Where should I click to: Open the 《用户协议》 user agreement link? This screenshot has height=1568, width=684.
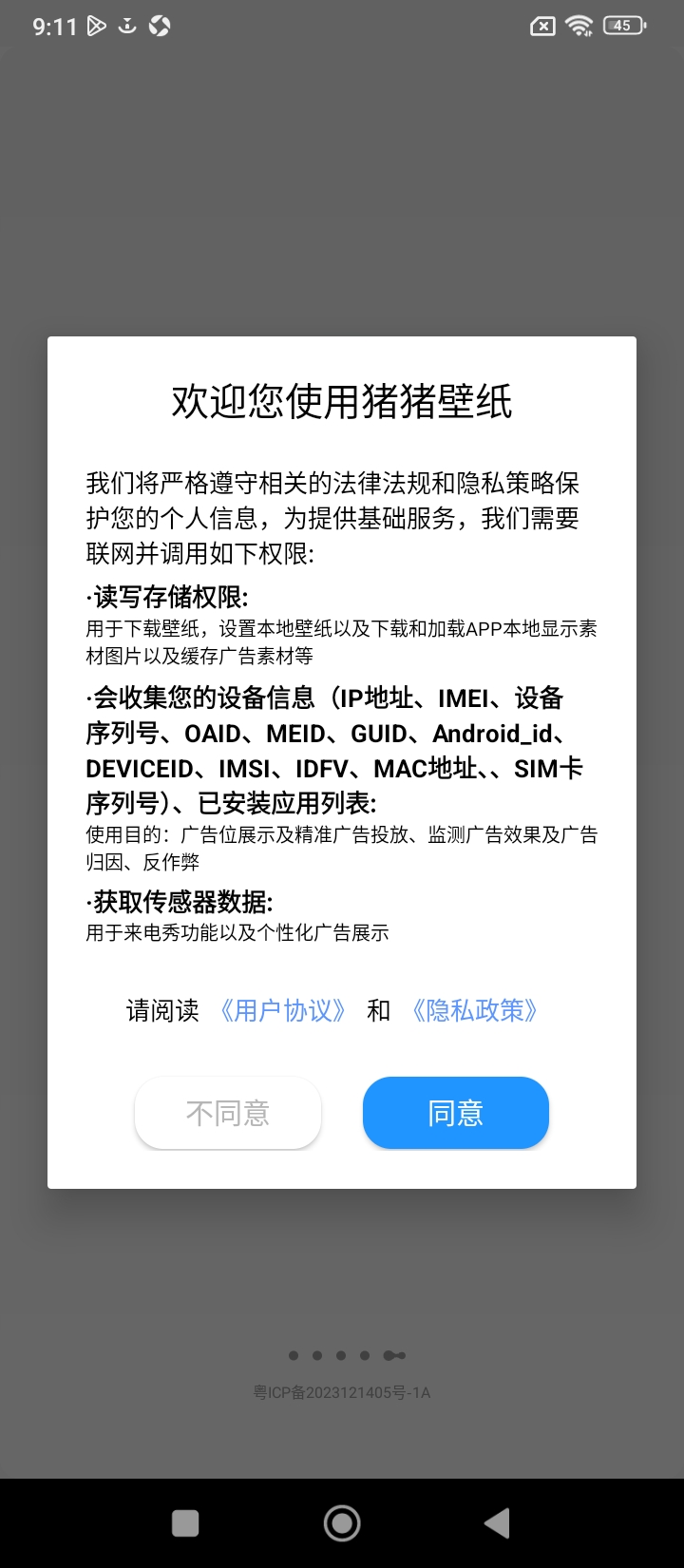(283, 1010)
